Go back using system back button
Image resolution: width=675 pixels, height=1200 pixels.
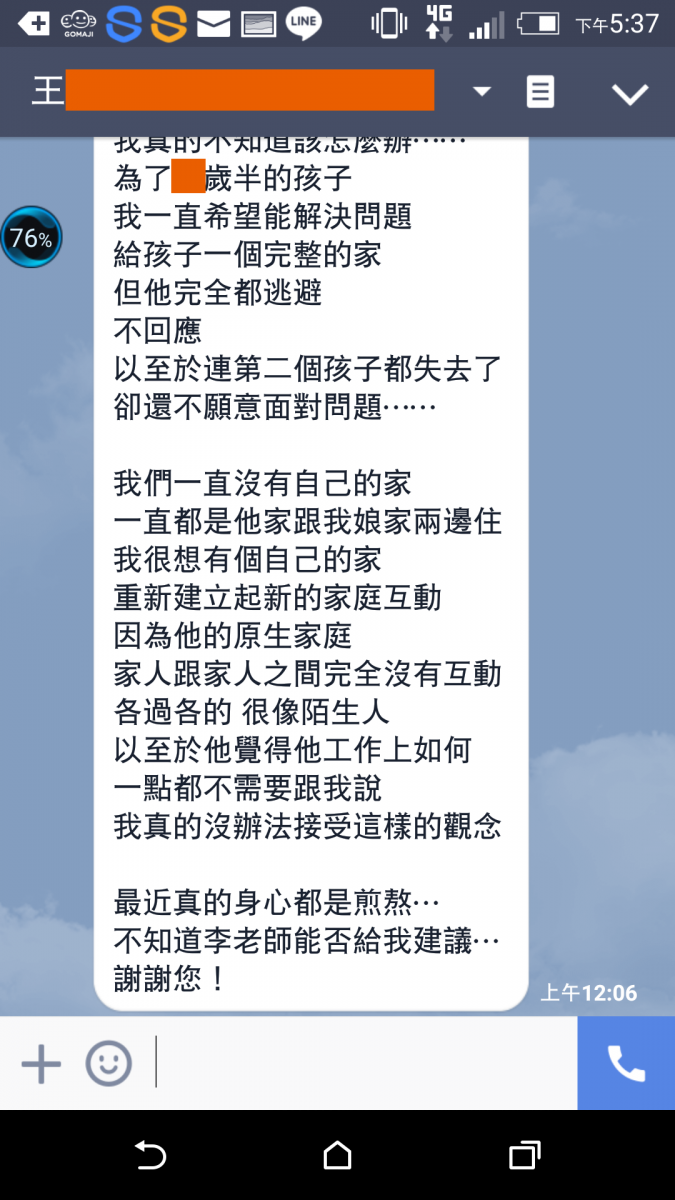tap(150, 1155)
